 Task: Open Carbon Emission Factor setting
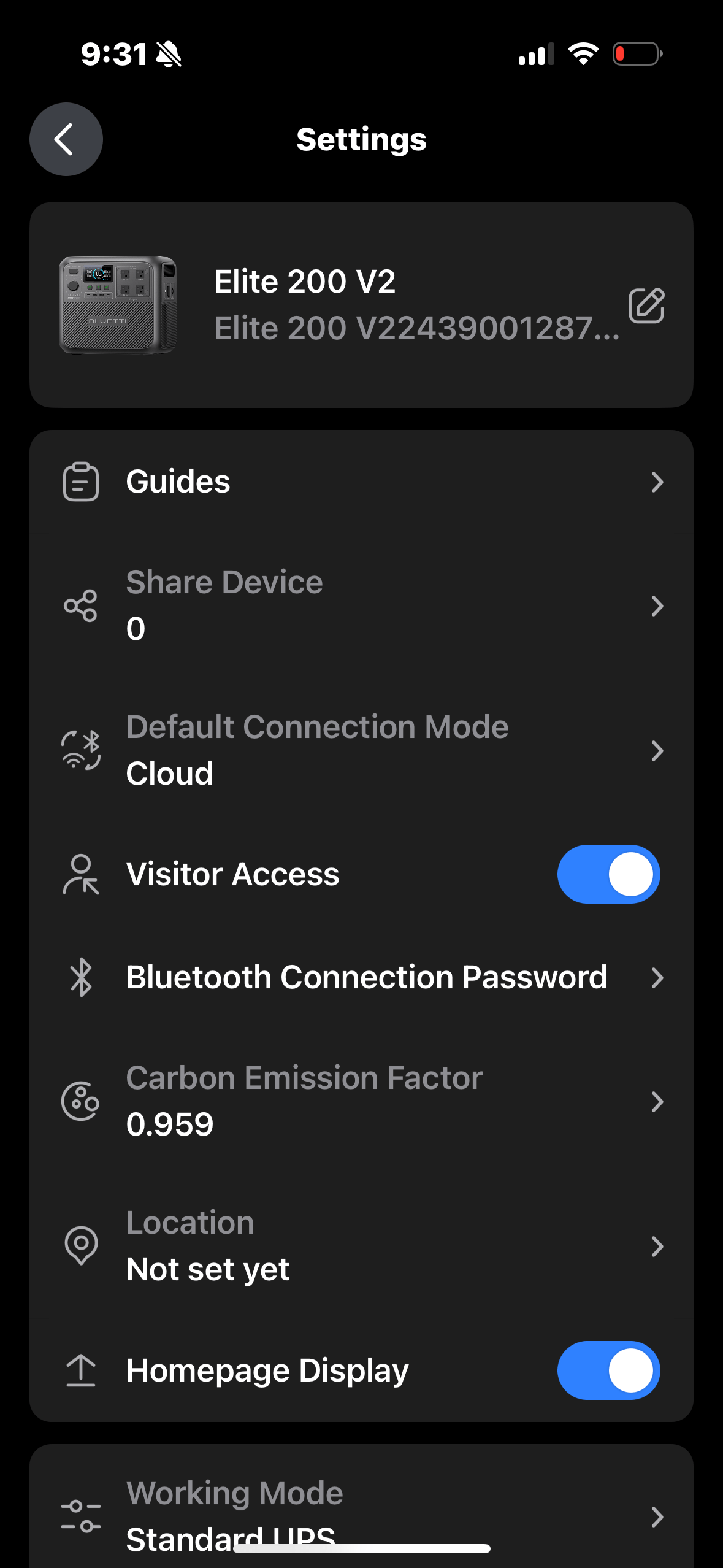(361, 1101)
